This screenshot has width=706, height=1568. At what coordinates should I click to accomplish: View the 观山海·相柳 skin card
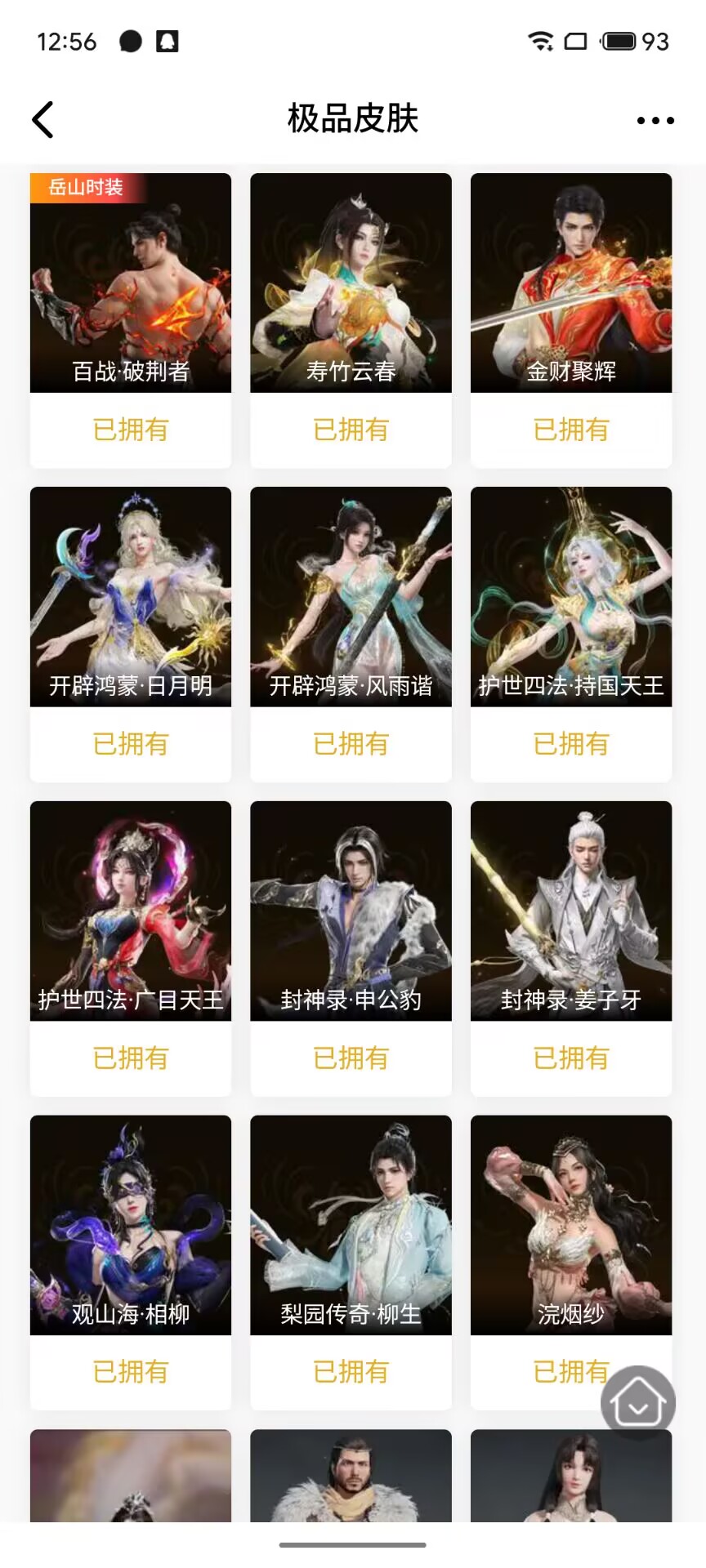pyautogui.click(x=131, y=1225)
